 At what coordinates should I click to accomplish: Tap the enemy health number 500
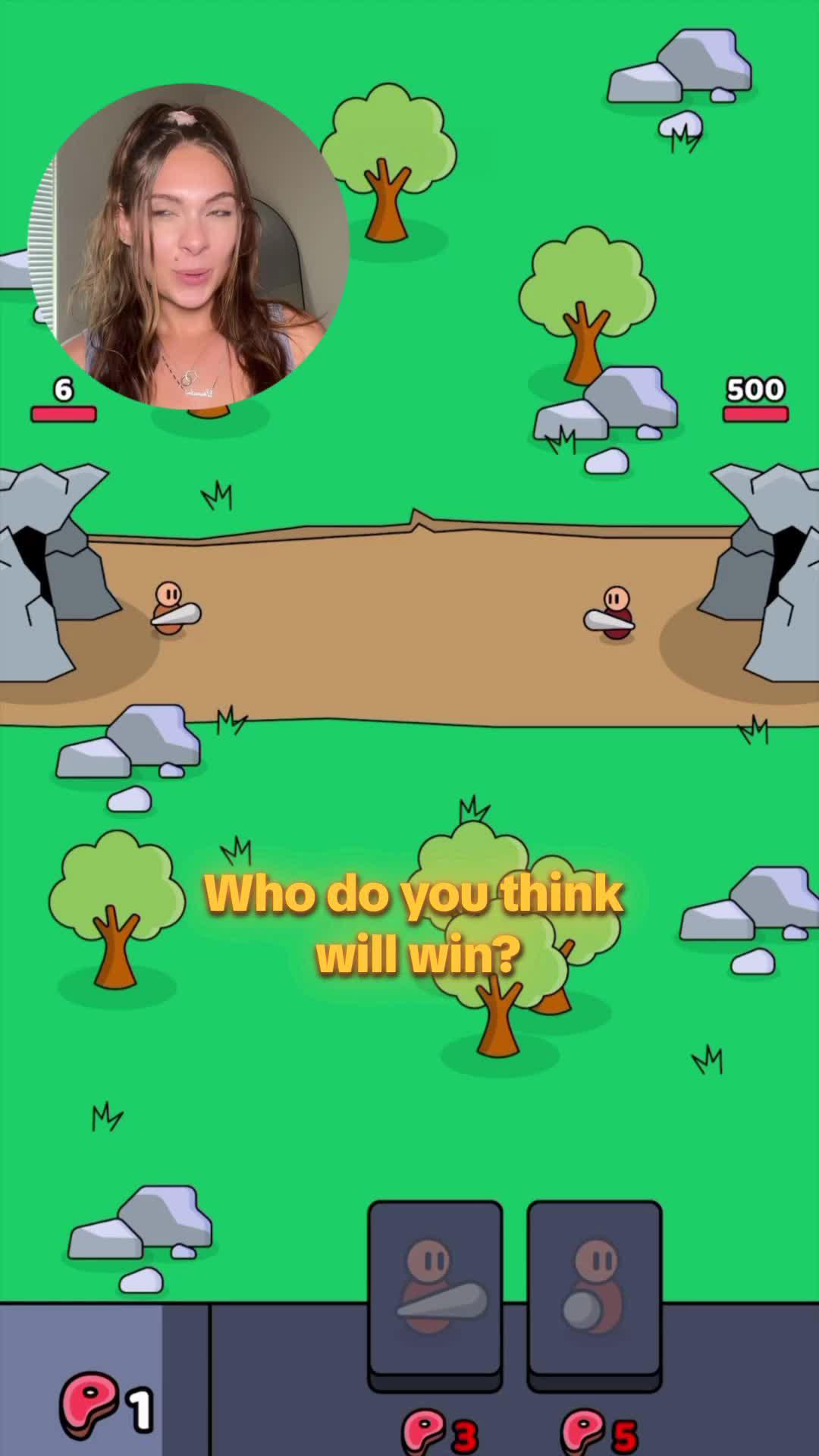(755, 389)
